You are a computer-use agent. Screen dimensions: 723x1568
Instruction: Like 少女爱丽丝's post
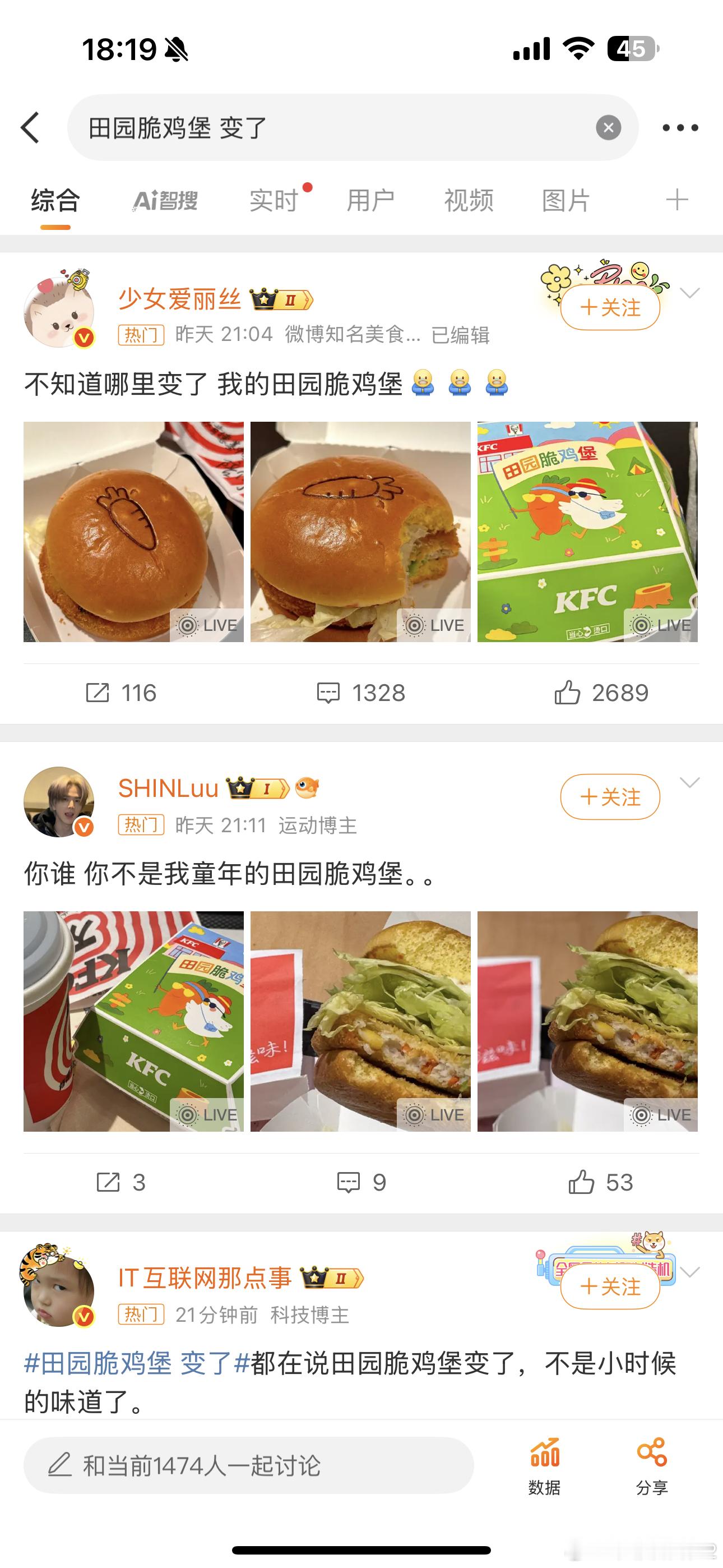[601, 693]
